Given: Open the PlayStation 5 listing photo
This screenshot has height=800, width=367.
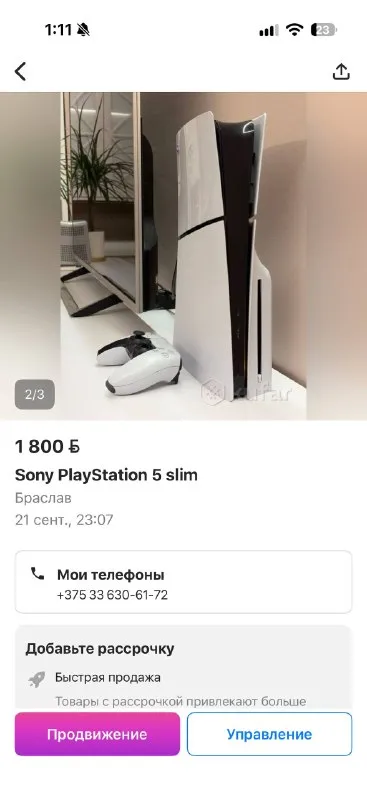Looking at the screenshot, I should (x=183, y=256).
